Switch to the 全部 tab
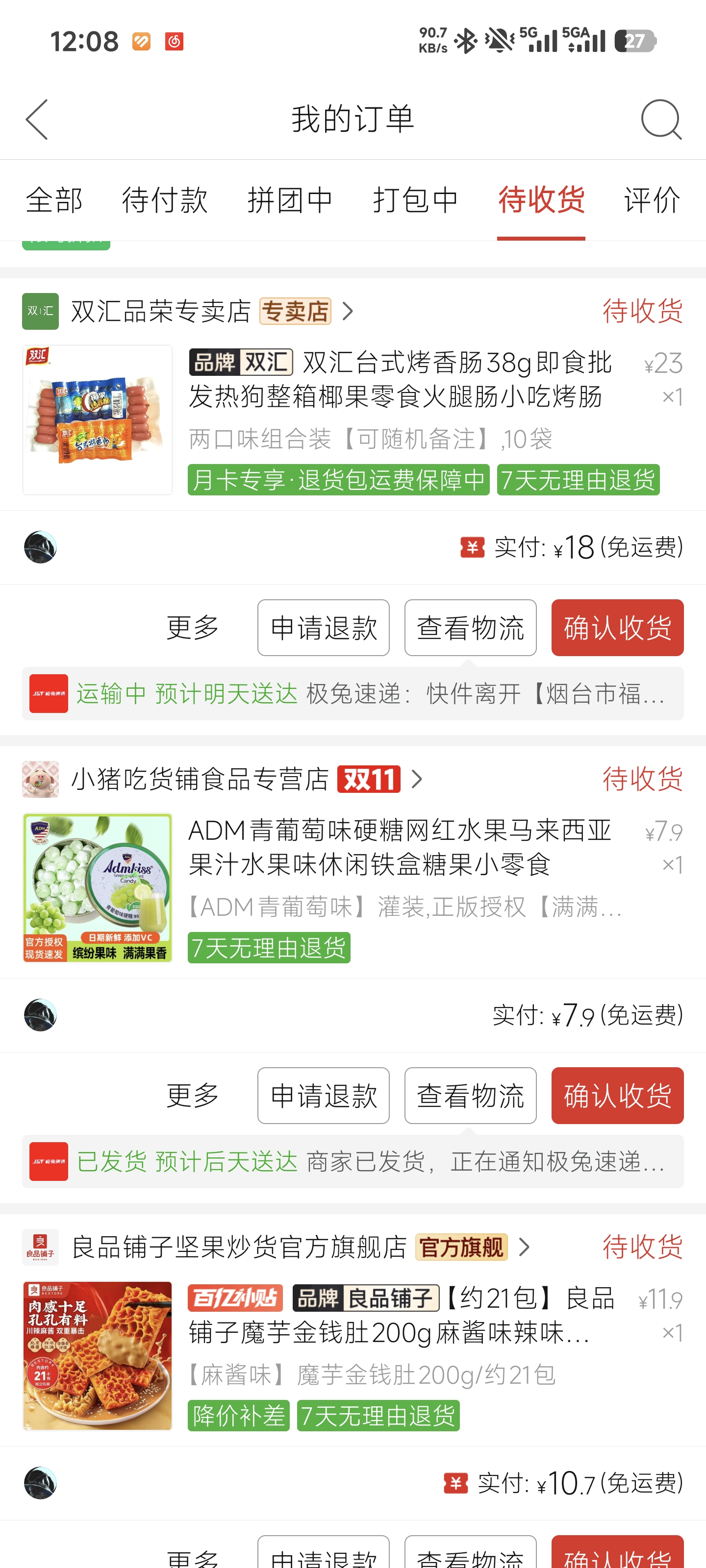 (53, 200)
